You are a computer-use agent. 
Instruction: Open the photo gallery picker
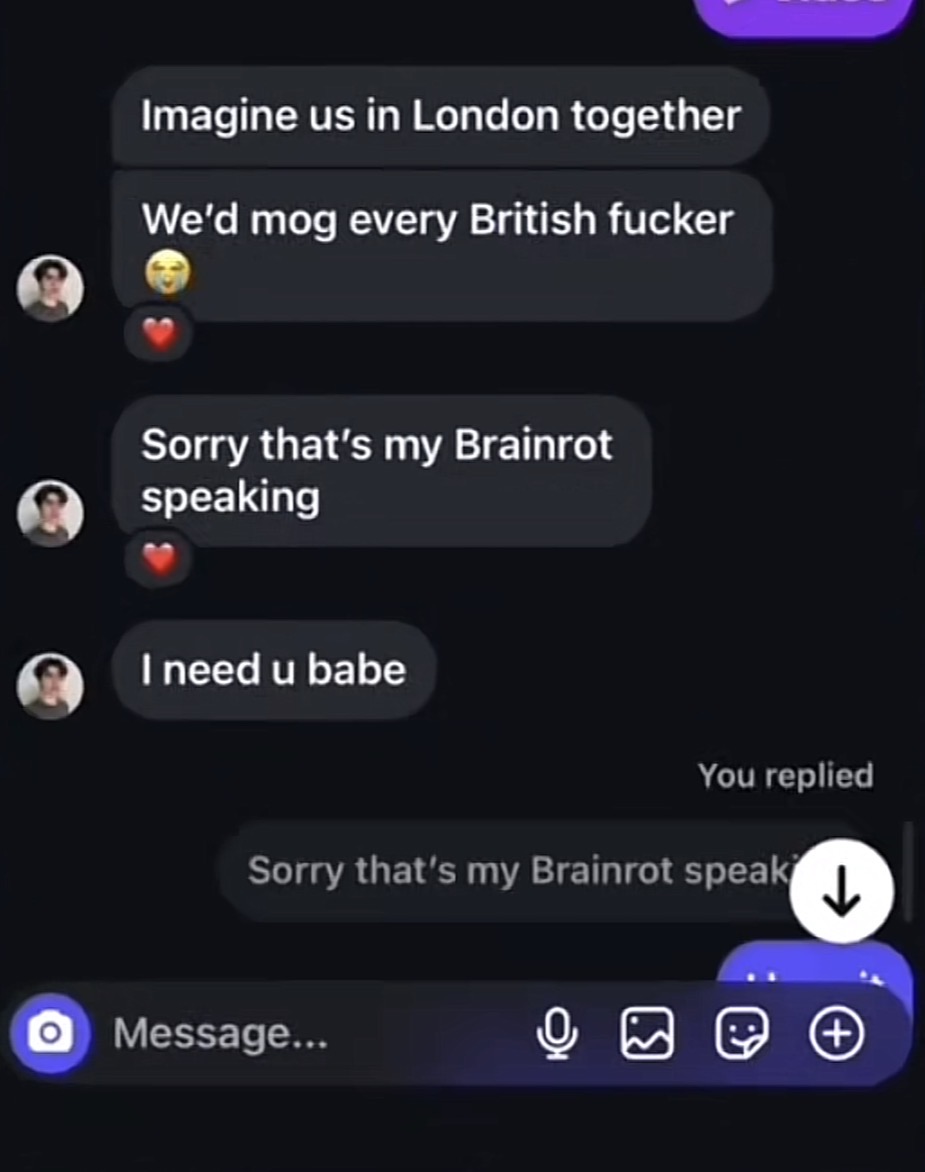coord(647,1033)
